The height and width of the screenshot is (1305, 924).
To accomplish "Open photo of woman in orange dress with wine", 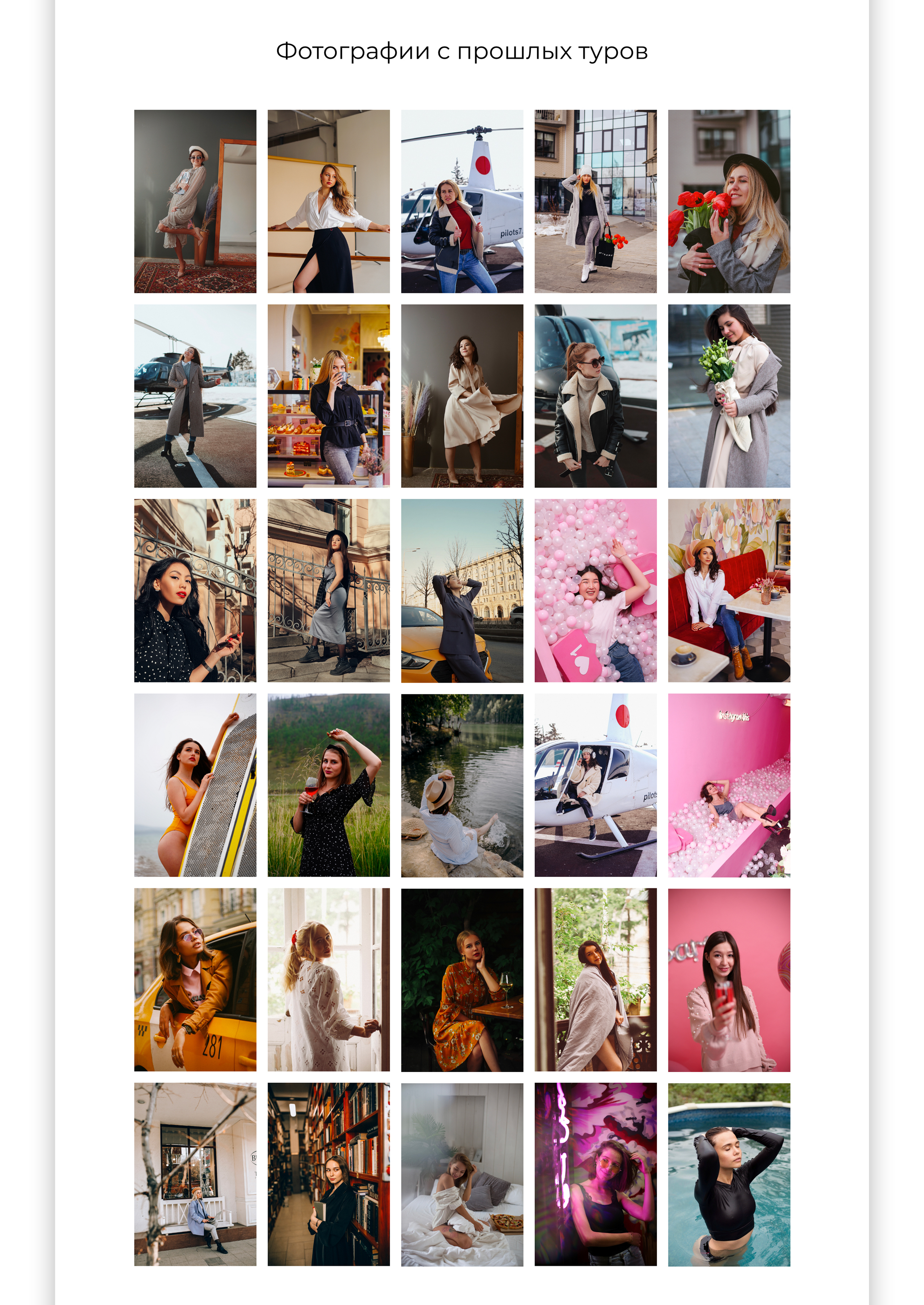I will click(462, 980).
